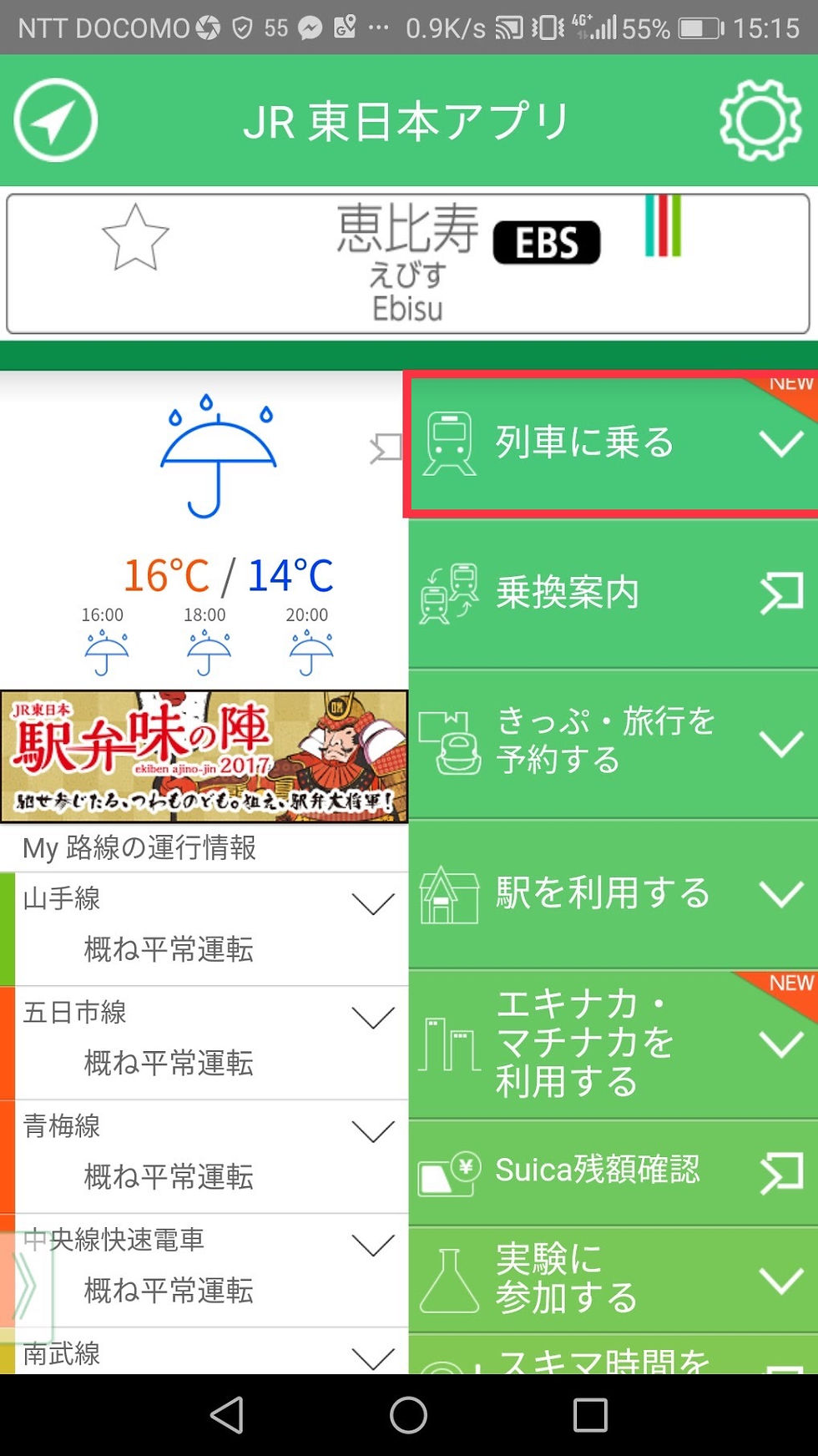Expand 南武線 service status
This screenshot has height=1456, width=818.
click(x=372, y=1356)
